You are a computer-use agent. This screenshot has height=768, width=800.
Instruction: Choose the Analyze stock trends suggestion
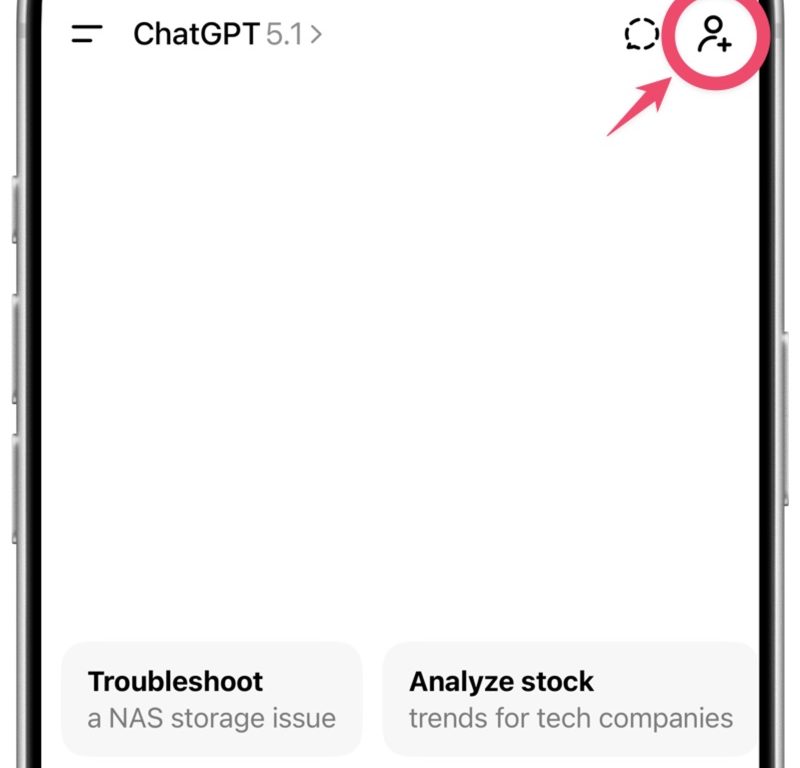pyautogui.click(x=570, y=699)
